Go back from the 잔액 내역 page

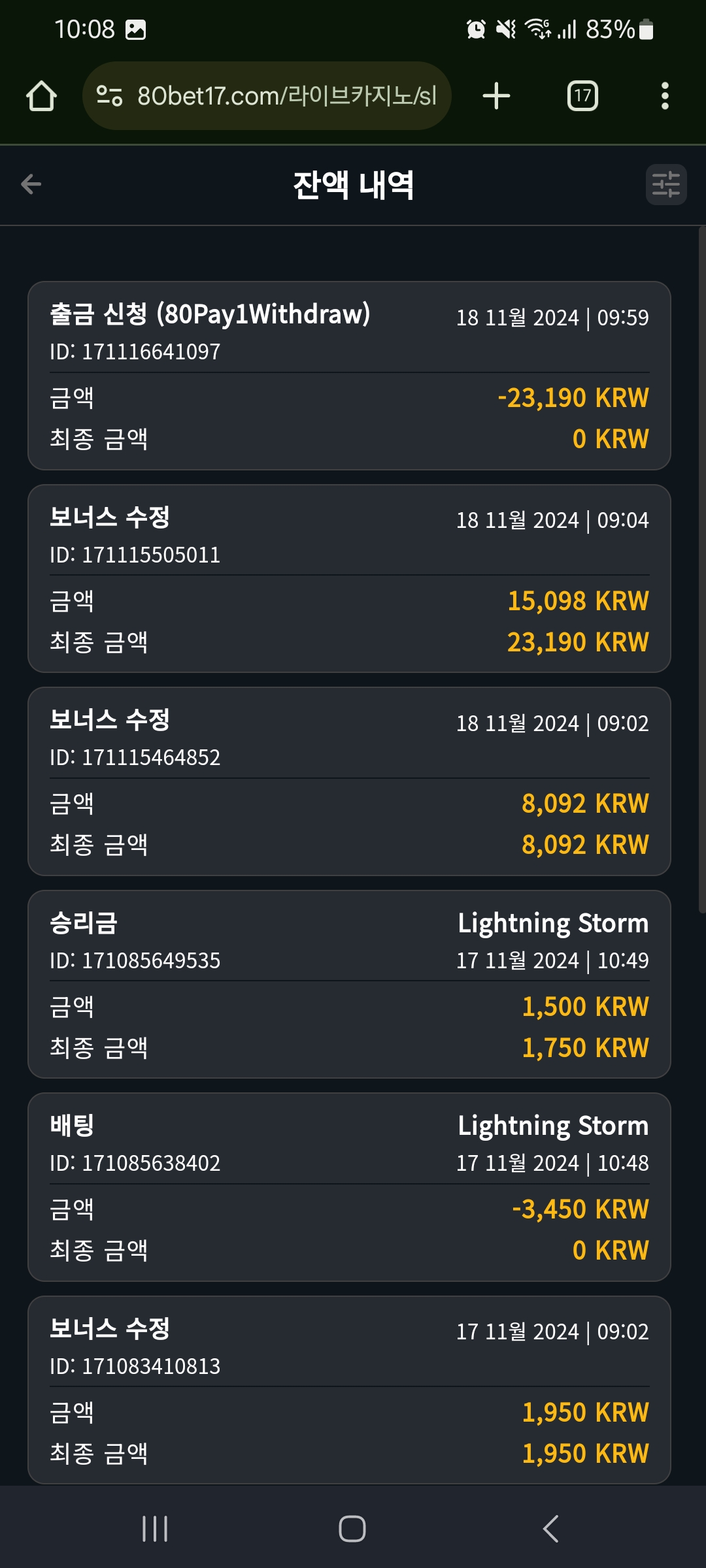(31, 184)
